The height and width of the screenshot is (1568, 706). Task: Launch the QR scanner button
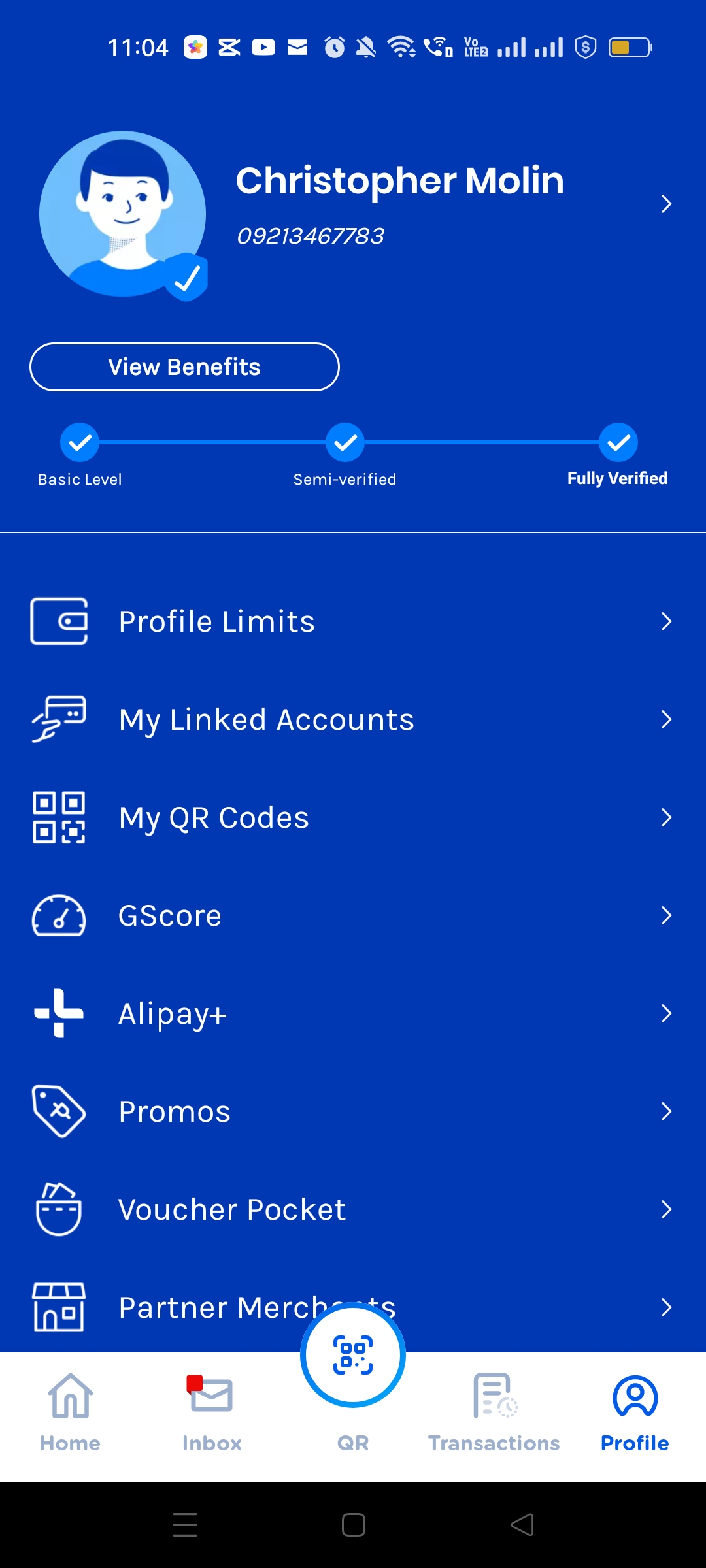353,1356
